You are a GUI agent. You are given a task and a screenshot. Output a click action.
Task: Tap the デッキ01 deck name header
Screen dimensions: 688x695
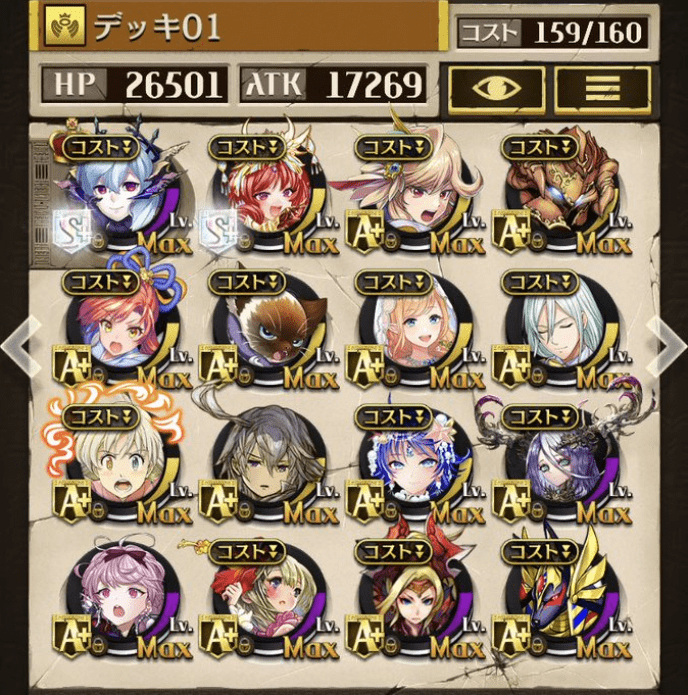[x=240, y=27]
